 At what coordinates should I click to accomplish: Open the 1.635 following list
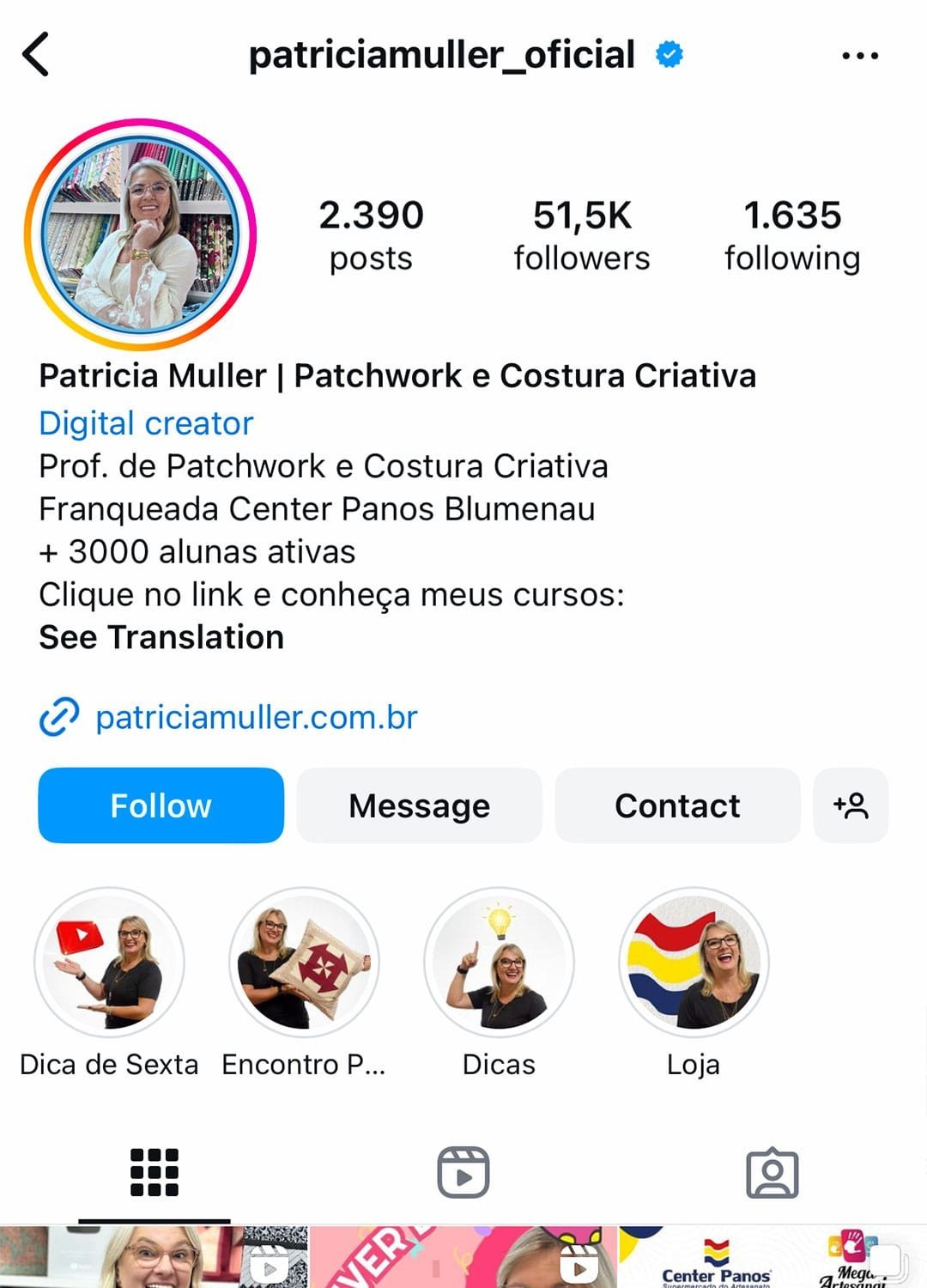[791, 235]
